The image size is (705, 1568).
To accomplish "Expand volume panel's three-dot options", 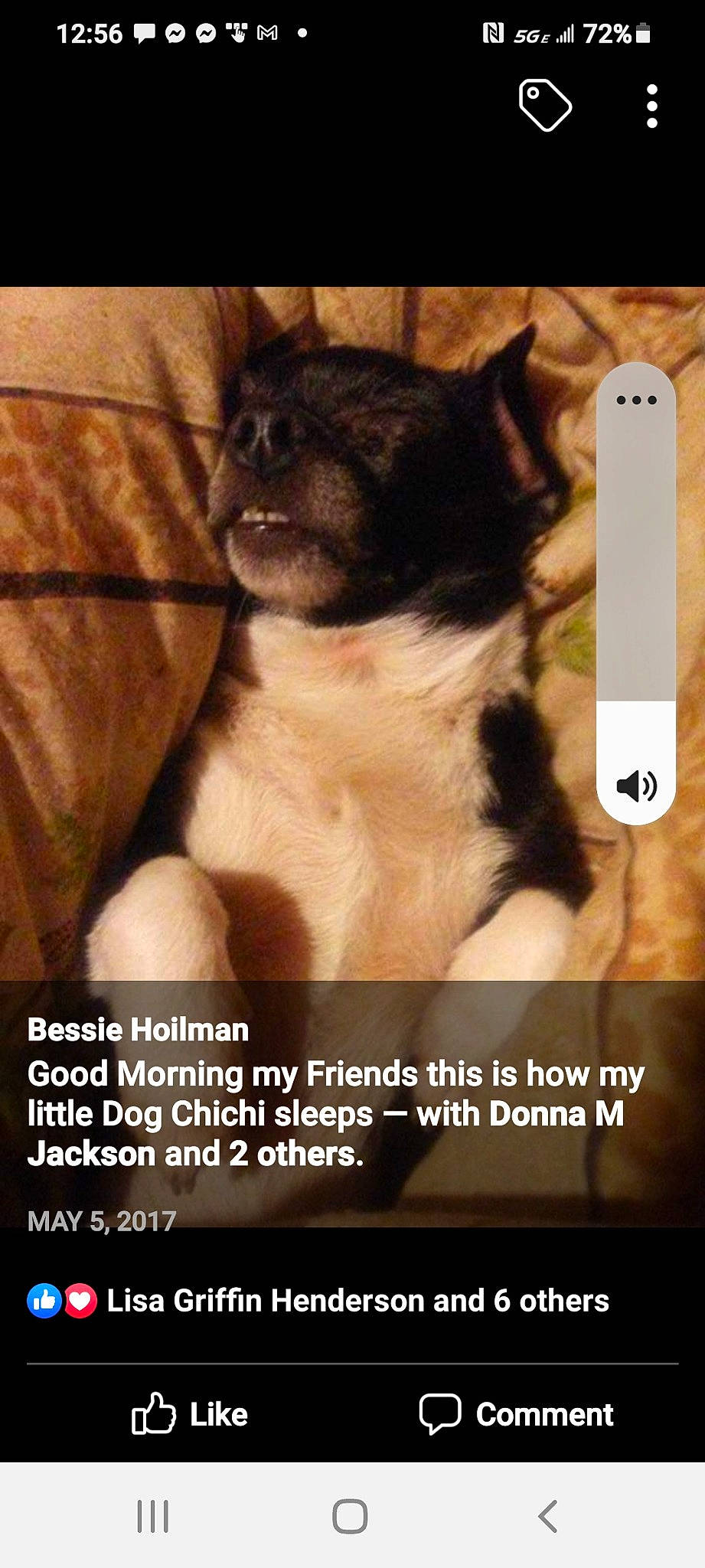I will (636, 400).
